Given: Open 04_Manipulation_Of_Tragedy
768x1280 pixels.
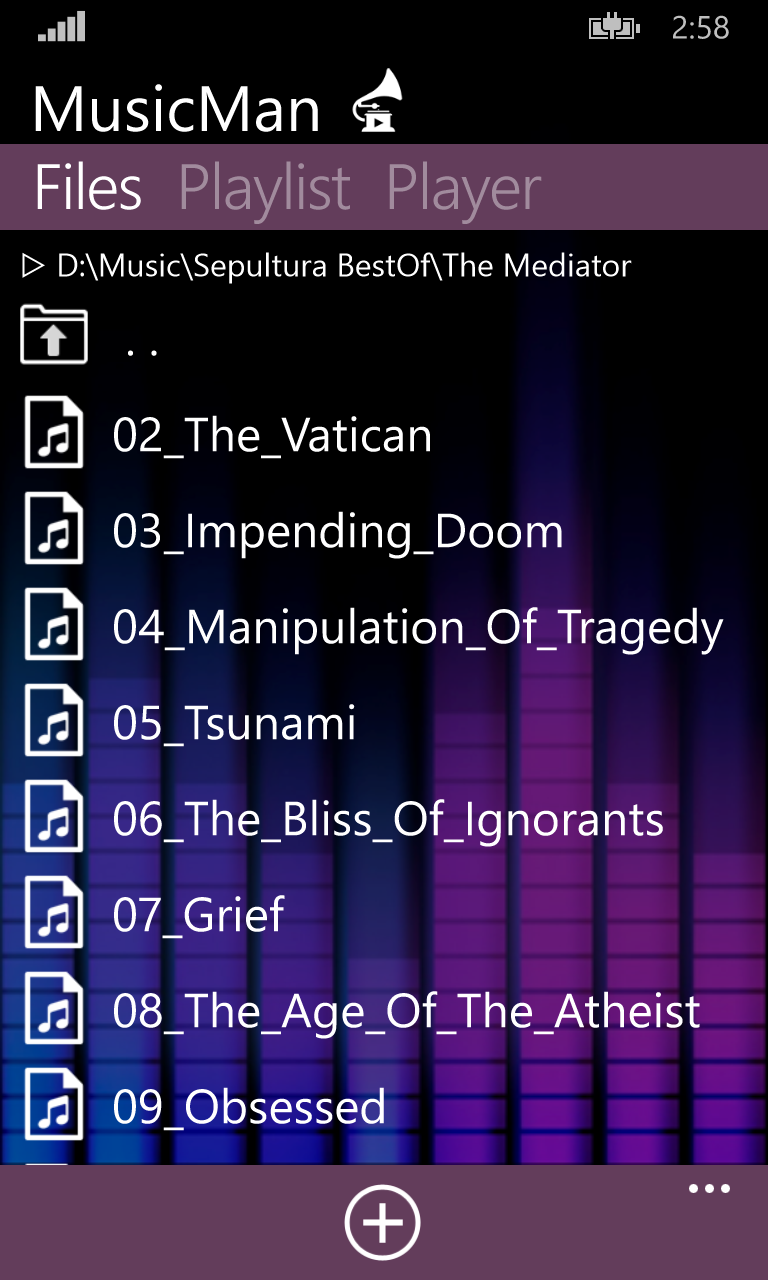Looking at the screenshot, I should pyautogui.click(x=417, y=627).
